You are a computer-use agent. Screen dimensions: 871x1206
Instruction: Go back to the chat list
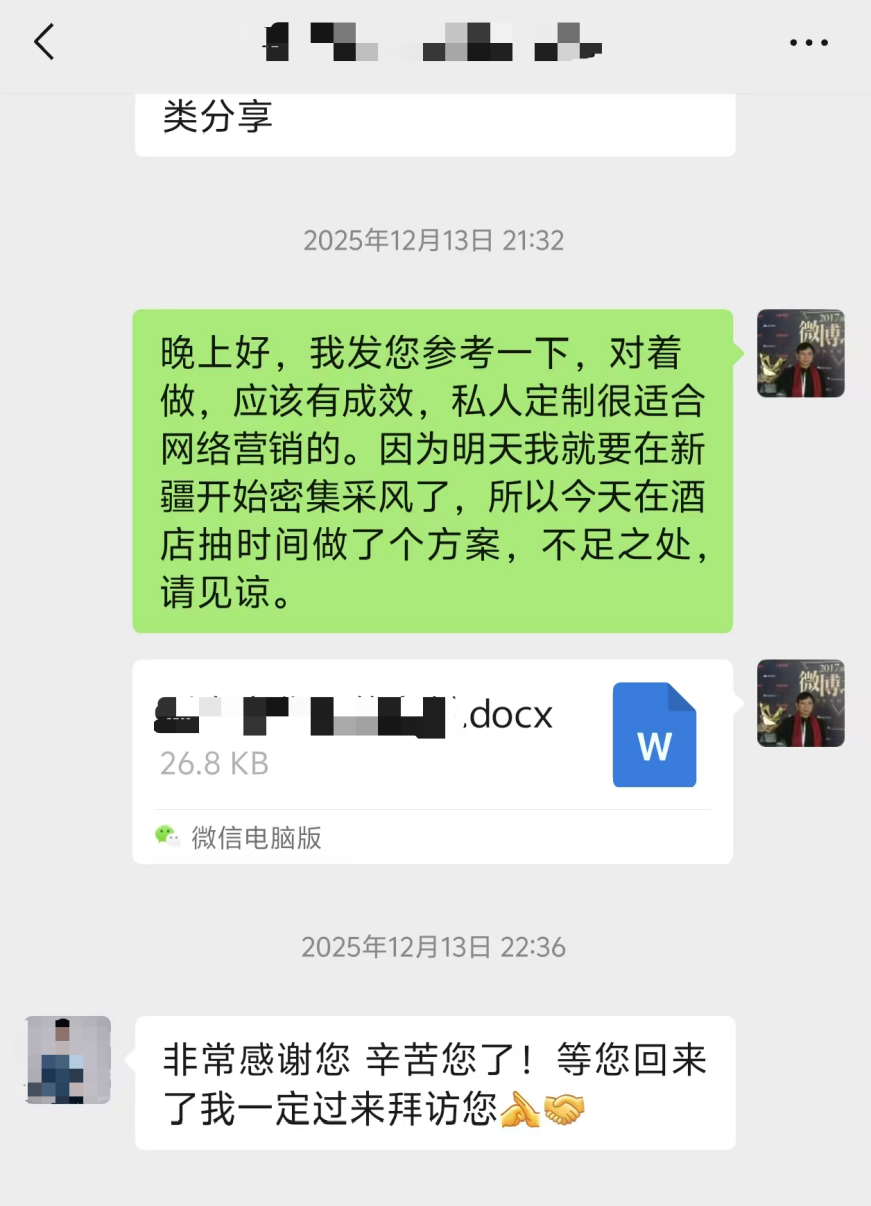43,43
